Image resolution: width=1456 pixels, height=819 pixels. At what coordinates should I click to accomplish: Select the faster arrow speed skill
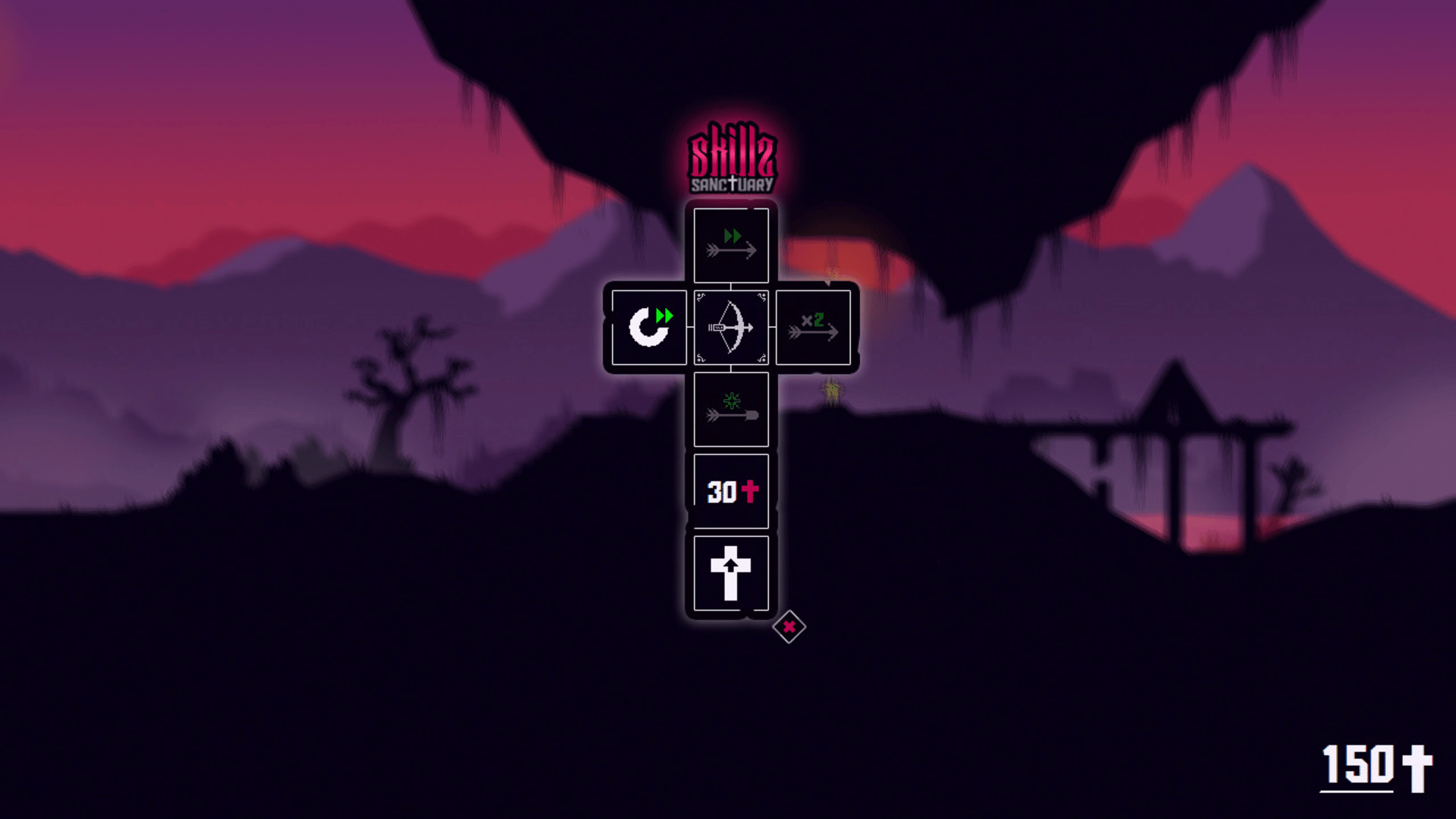pos(731,246)
